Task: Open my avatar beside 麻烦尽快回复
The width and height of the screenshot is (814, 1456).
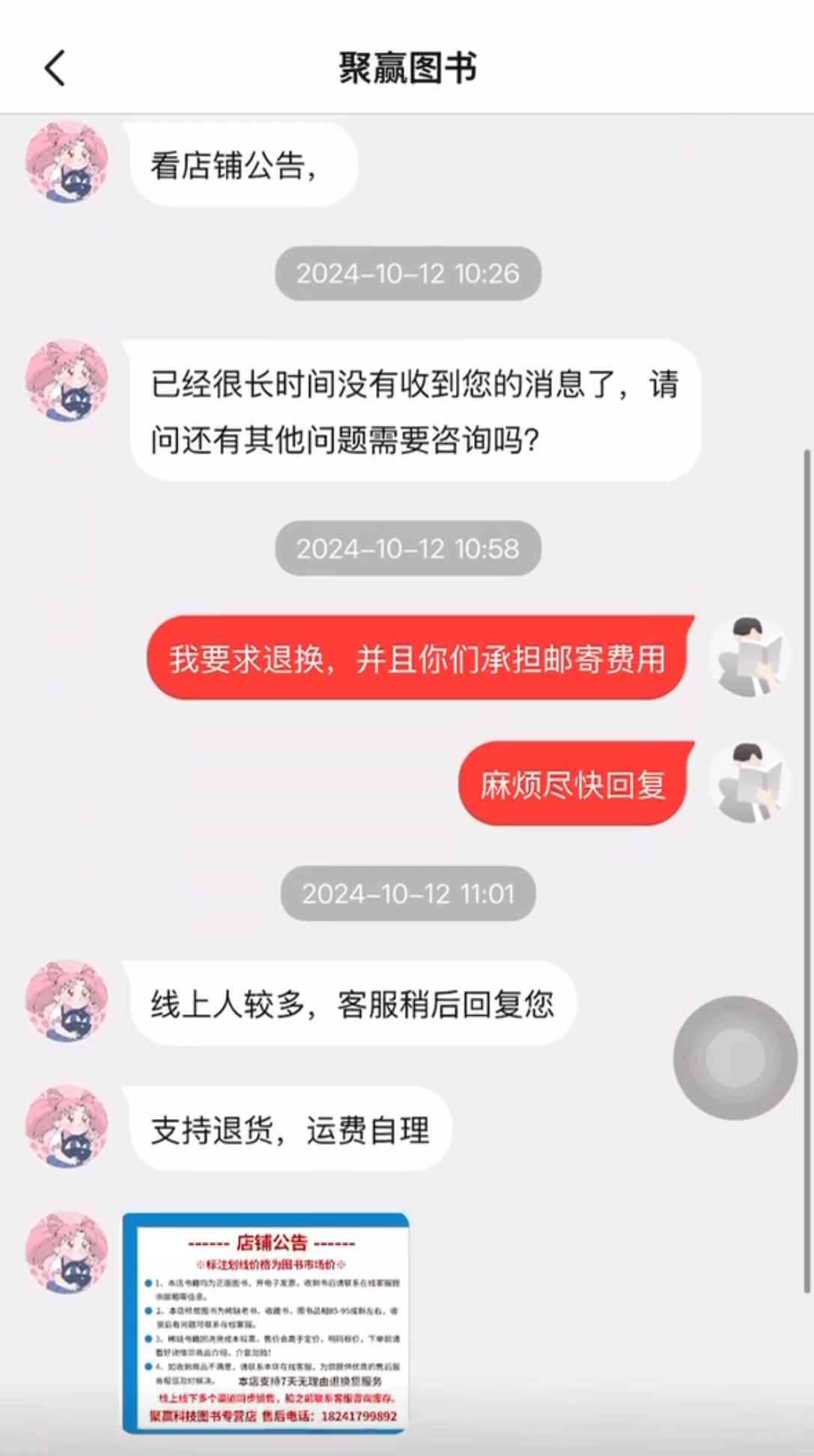Action: pos(748,782)
